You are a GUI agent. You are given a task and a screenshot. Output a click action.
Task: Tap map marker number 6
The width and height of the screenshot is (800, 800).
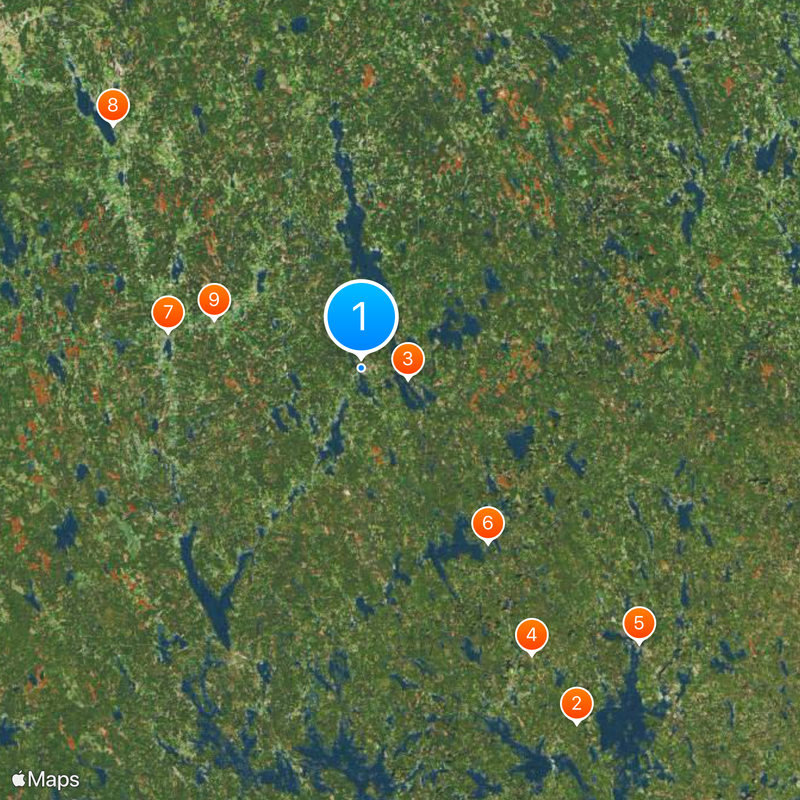click(488, 522)
